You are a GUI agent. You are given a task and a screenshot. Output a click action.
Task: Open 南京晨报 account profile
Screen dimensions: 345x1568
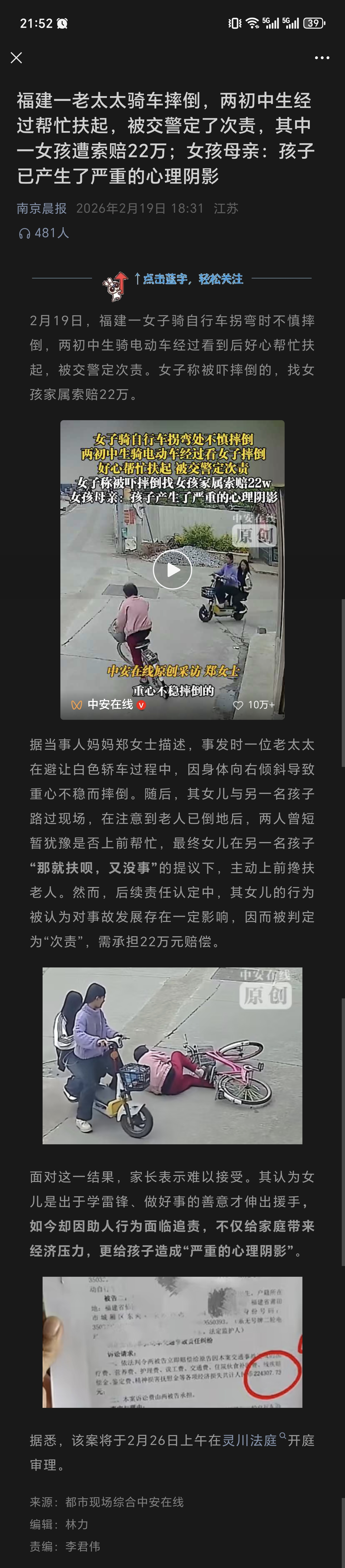click(42, 208)
